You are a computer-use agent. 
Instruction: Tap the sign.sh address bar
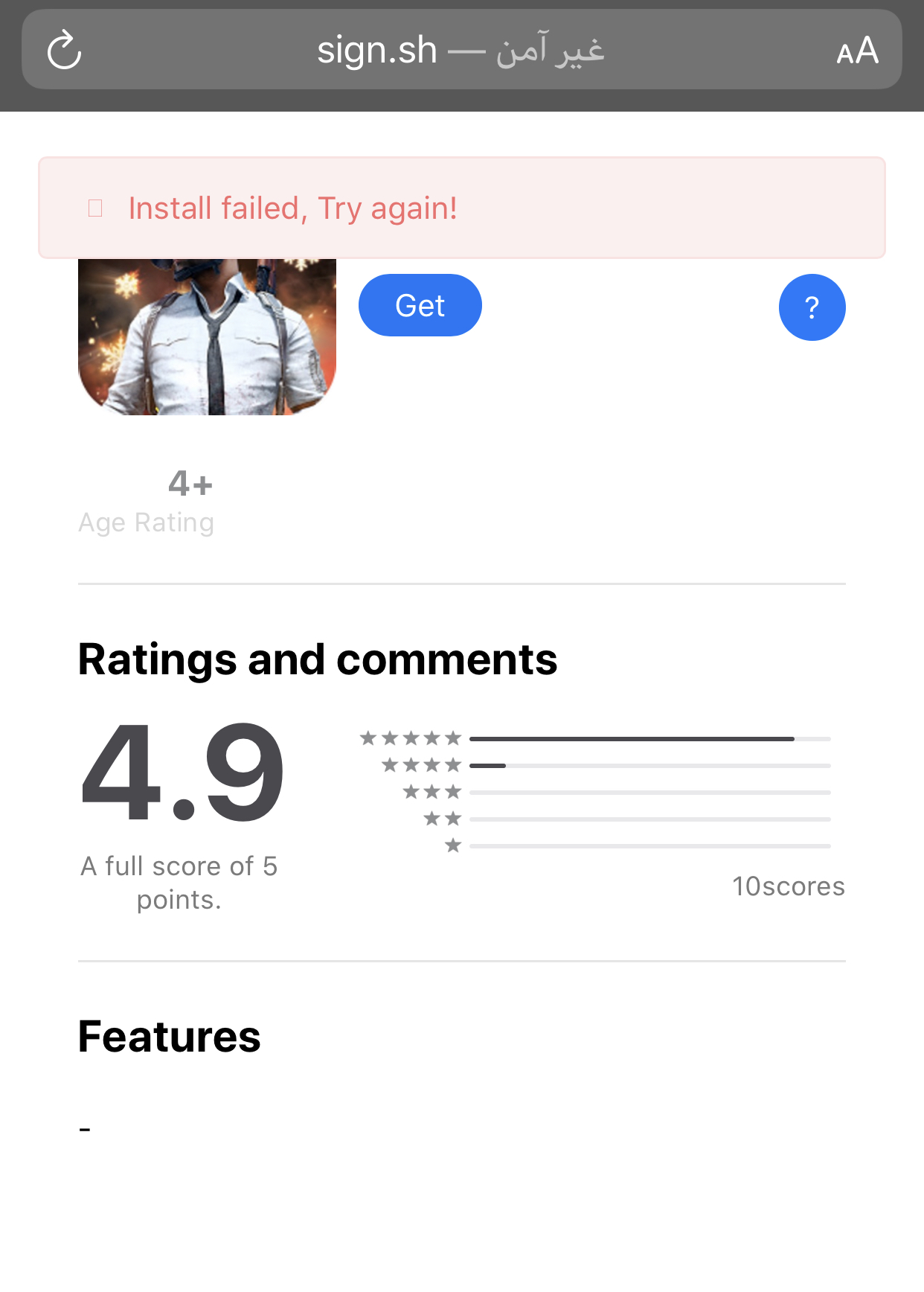pyautogui.click(x=460, y=51)
